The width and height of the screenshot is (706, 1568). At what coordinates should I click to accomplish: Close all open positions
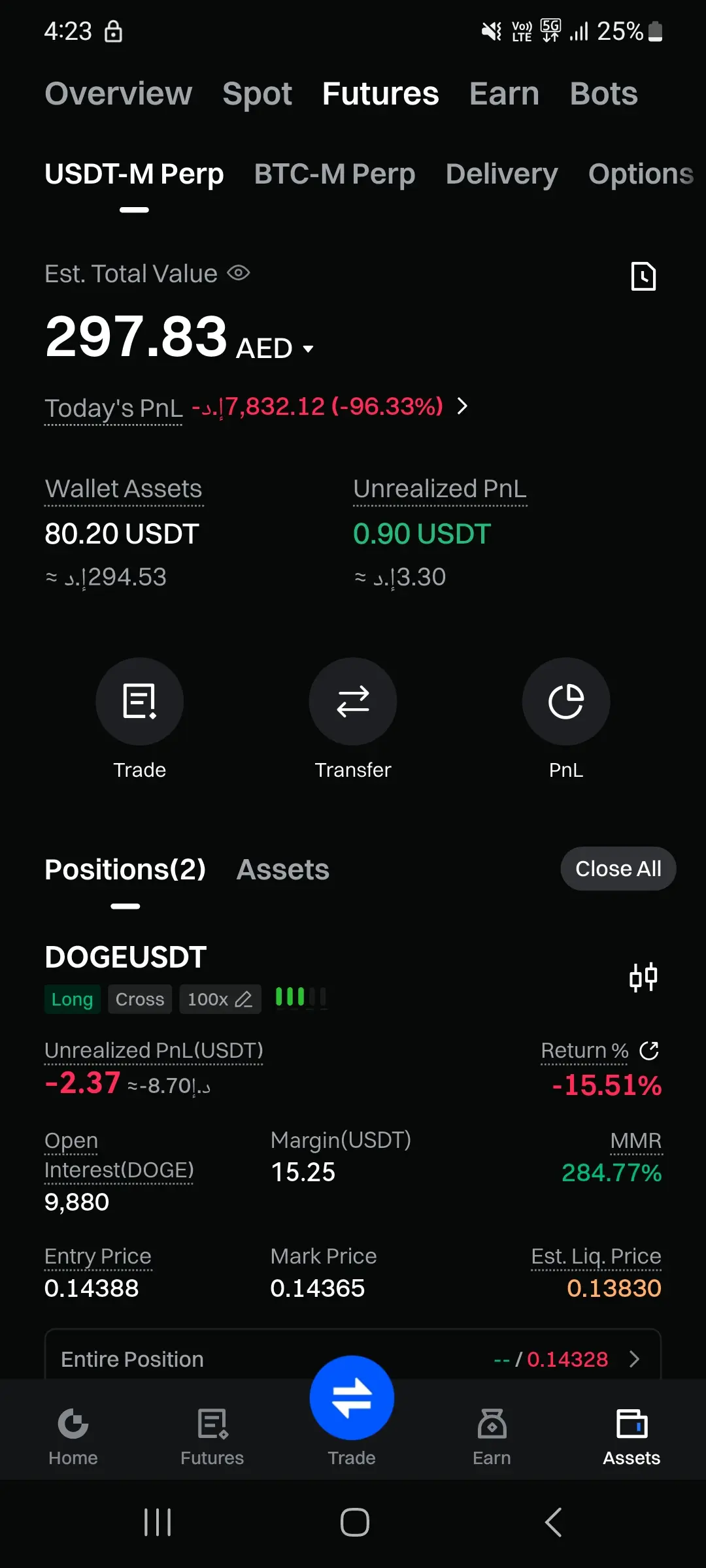click(x=618, y=869)
